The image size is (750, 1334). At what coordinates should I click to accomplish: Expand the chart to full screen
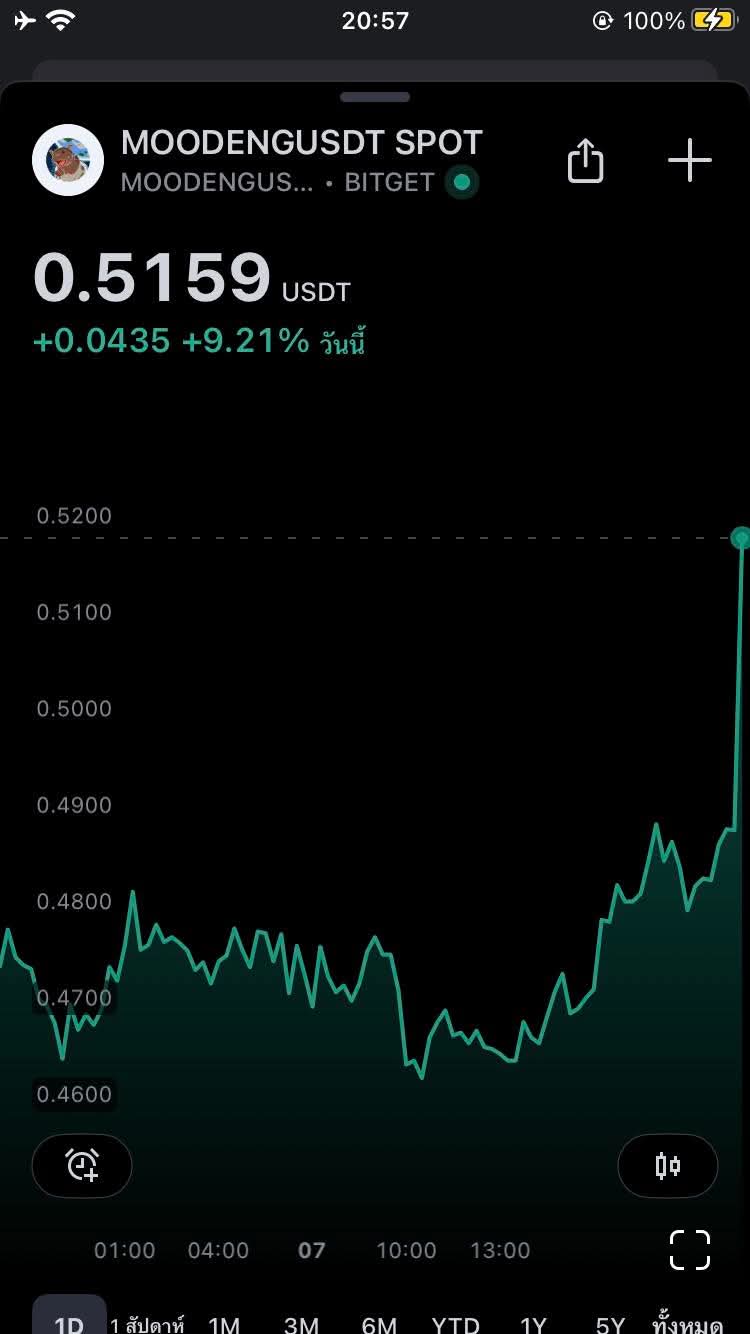689,1250
